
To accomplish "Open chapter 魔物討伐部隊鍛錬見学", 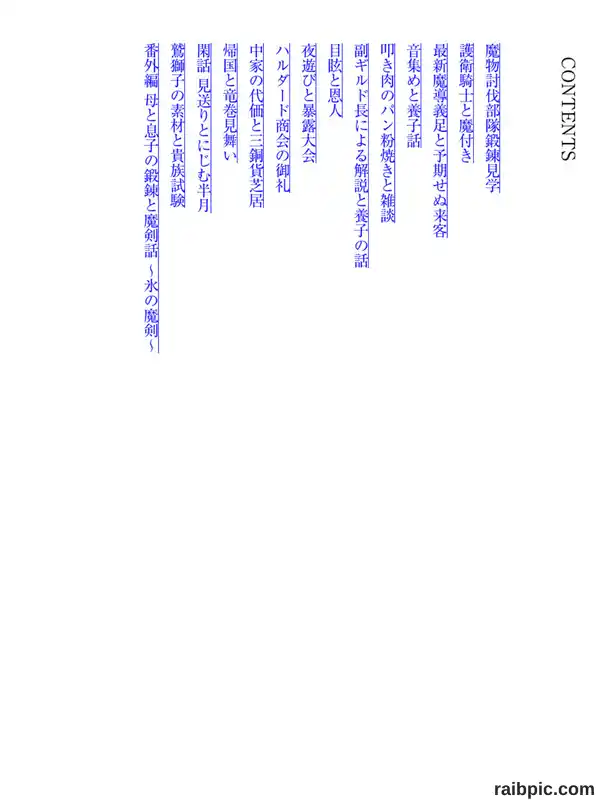I will [x=492, y=118].
